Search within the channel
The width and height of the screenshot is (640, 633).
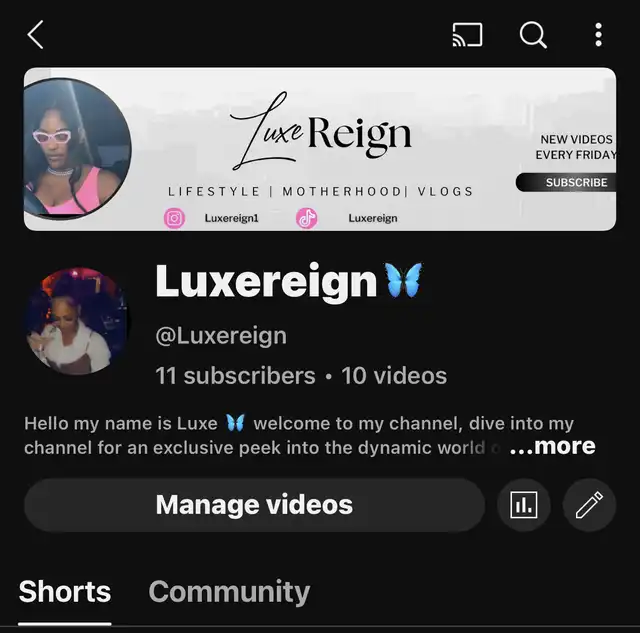pyautogui.click(x=533, y=35)
